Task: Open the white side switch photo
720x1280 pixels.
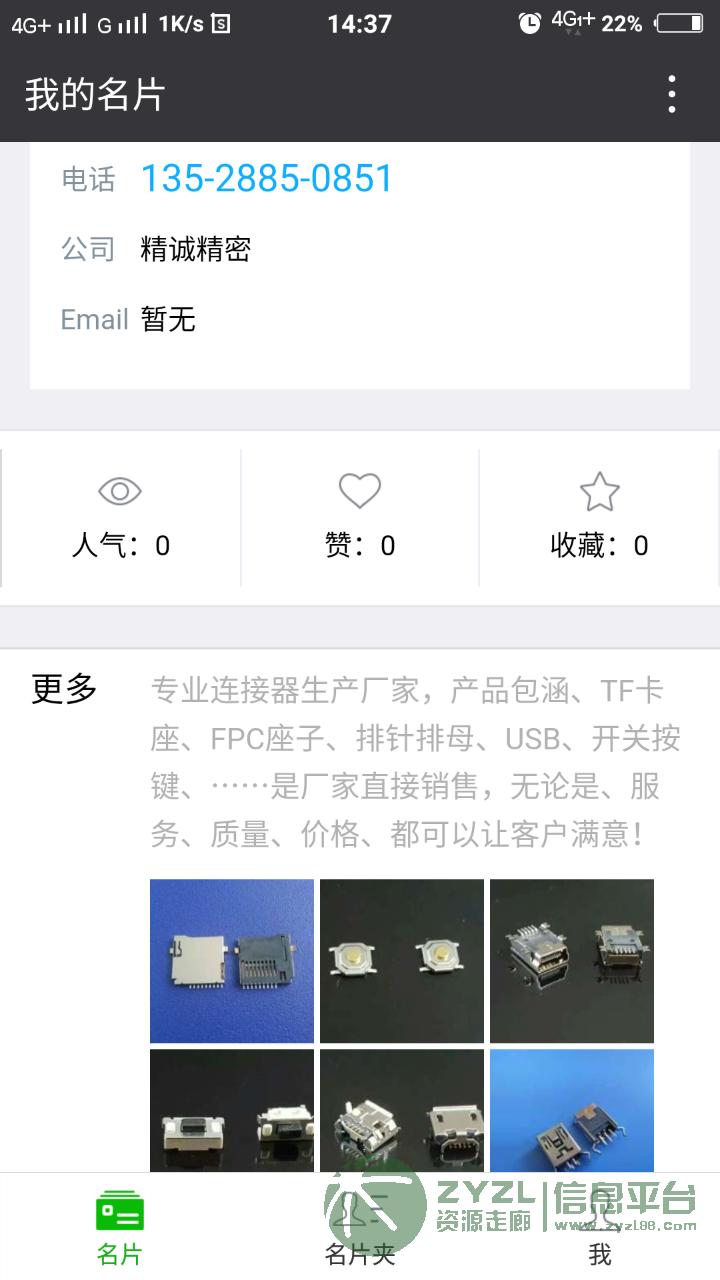Action: tap(232, 1110)
